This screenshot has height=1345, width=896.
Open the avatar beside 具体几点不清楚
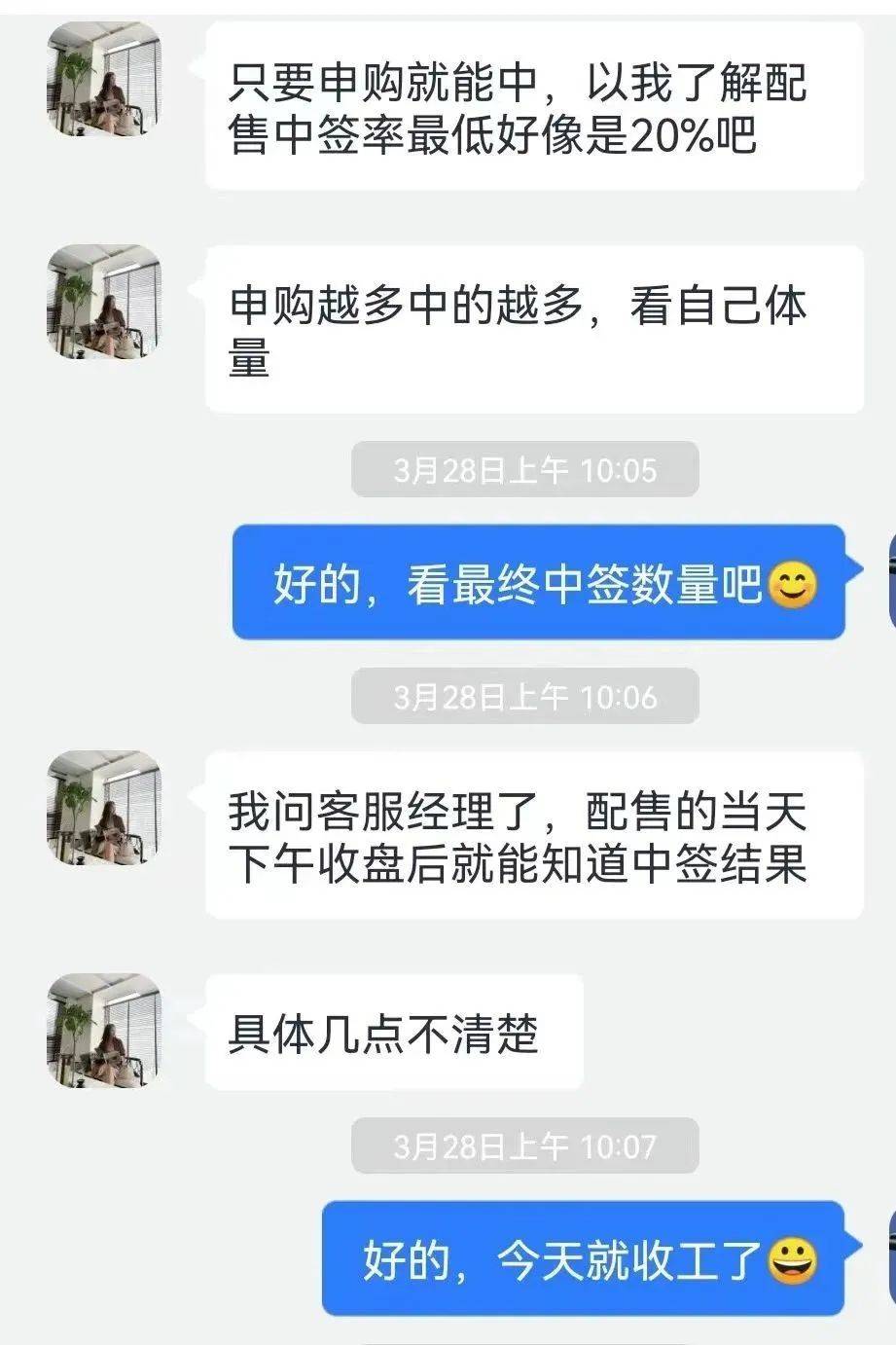104,1030
